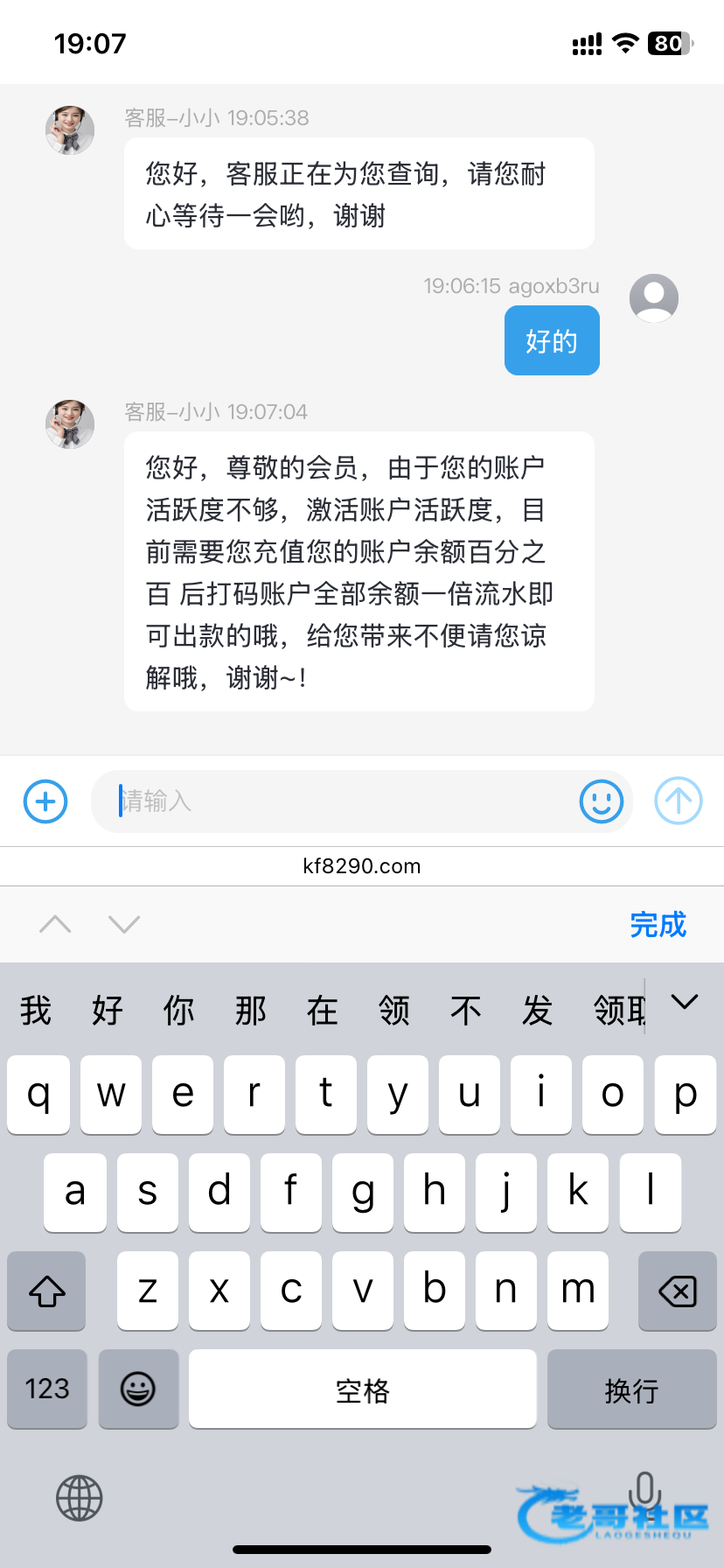The width and height of the screenshot is (724, 1568).
Task: Switch keyboard language with the globe
Action: pyautogui.click(x=80, y=1498)
